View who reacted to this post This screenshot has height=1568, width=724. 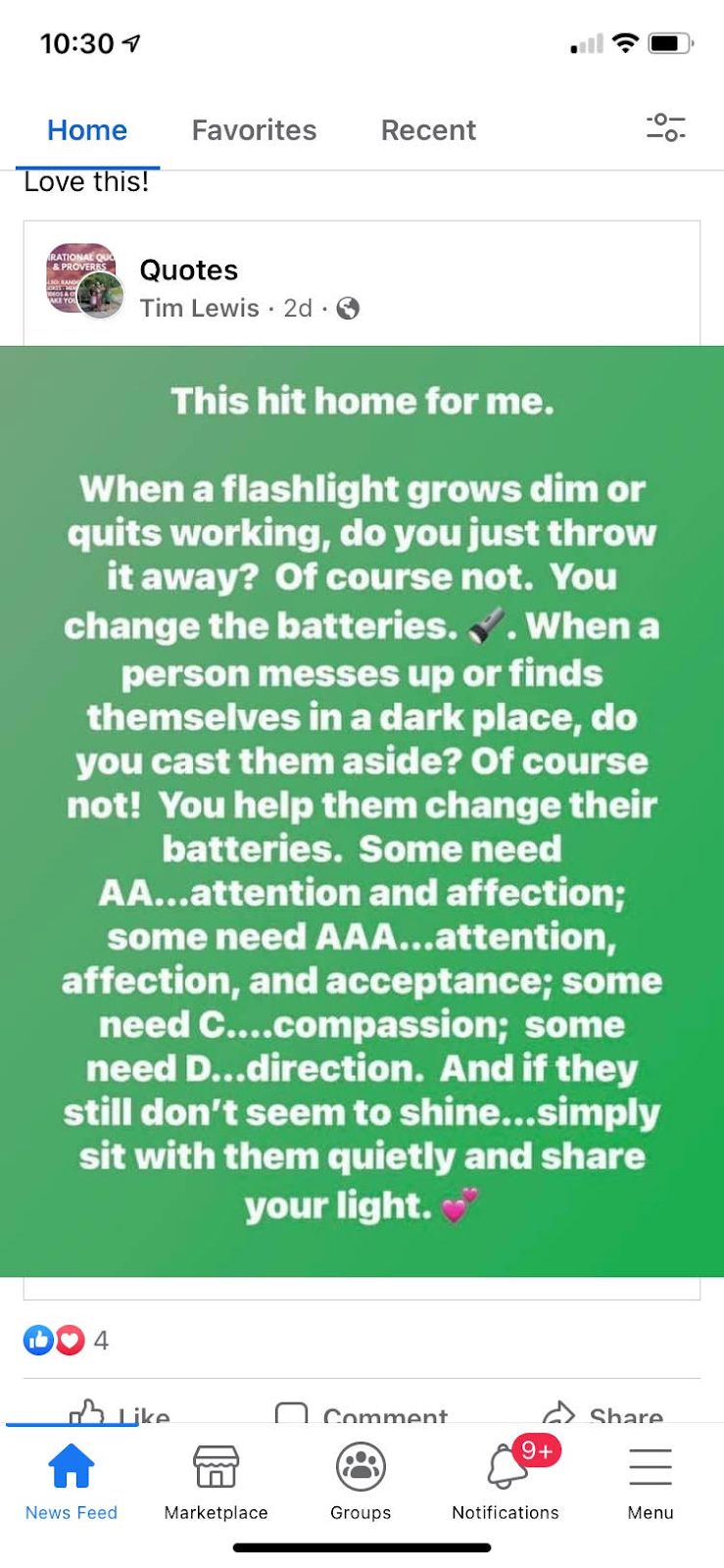67,1340
